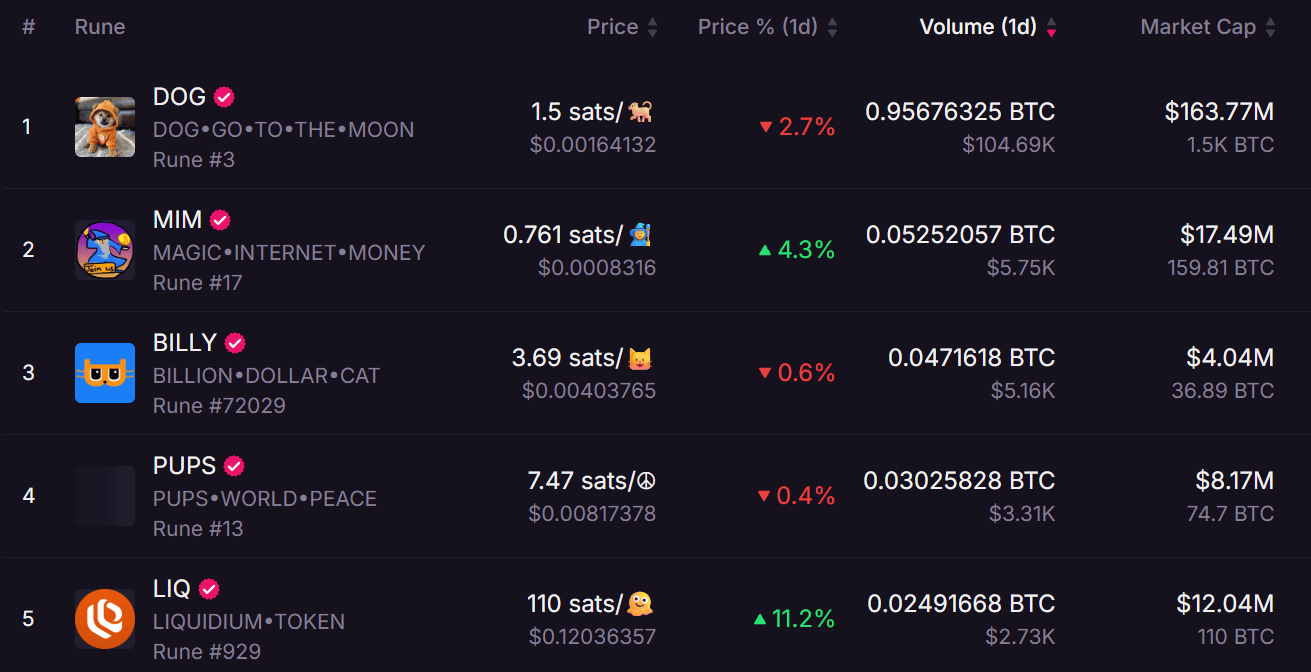The image size is (1311, 672).
Task: Sort by Price % (1d) column
Action: click(766, 27)
